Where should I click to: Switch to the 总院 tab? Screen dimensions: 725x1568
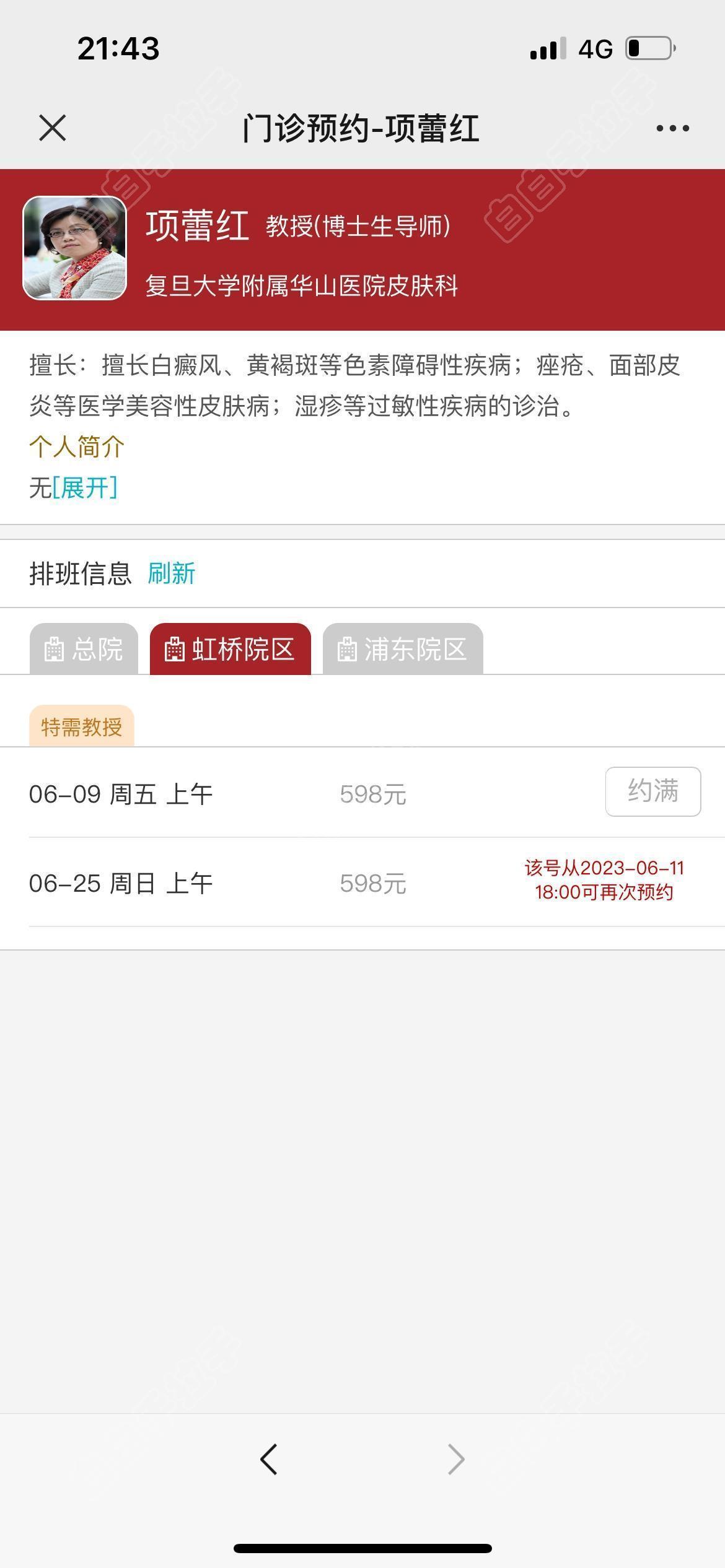click(84, 649)
